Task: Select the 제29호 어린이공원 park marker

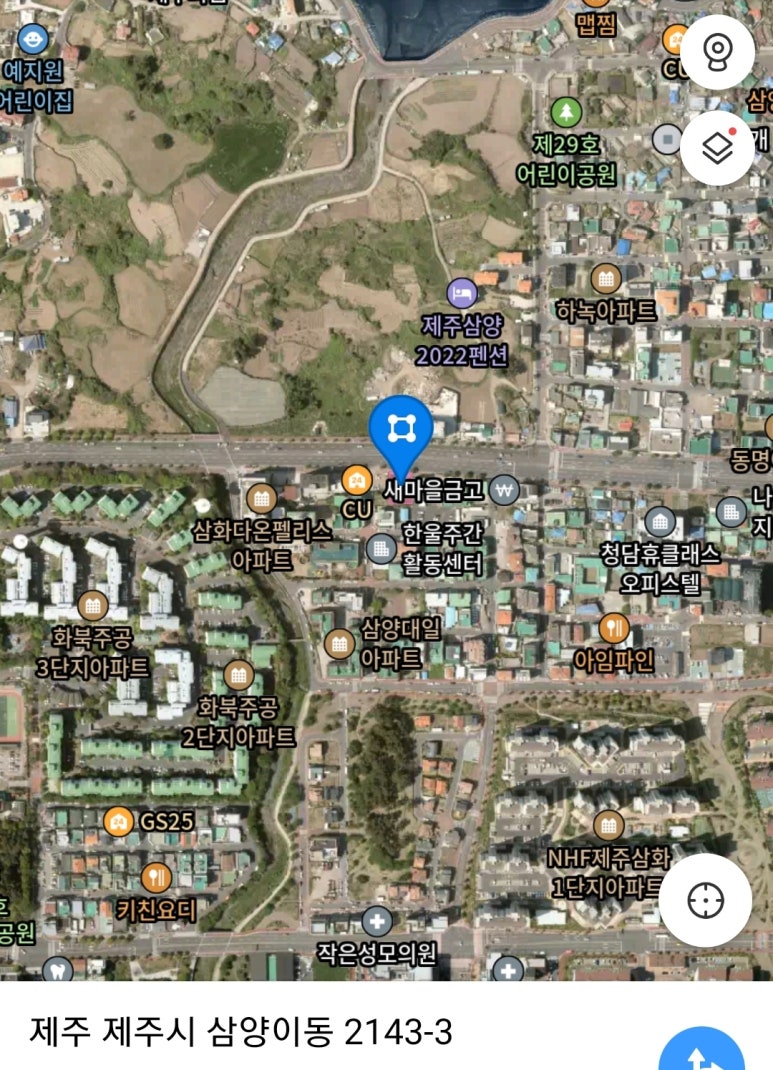Action: click(x=567, y=111)
